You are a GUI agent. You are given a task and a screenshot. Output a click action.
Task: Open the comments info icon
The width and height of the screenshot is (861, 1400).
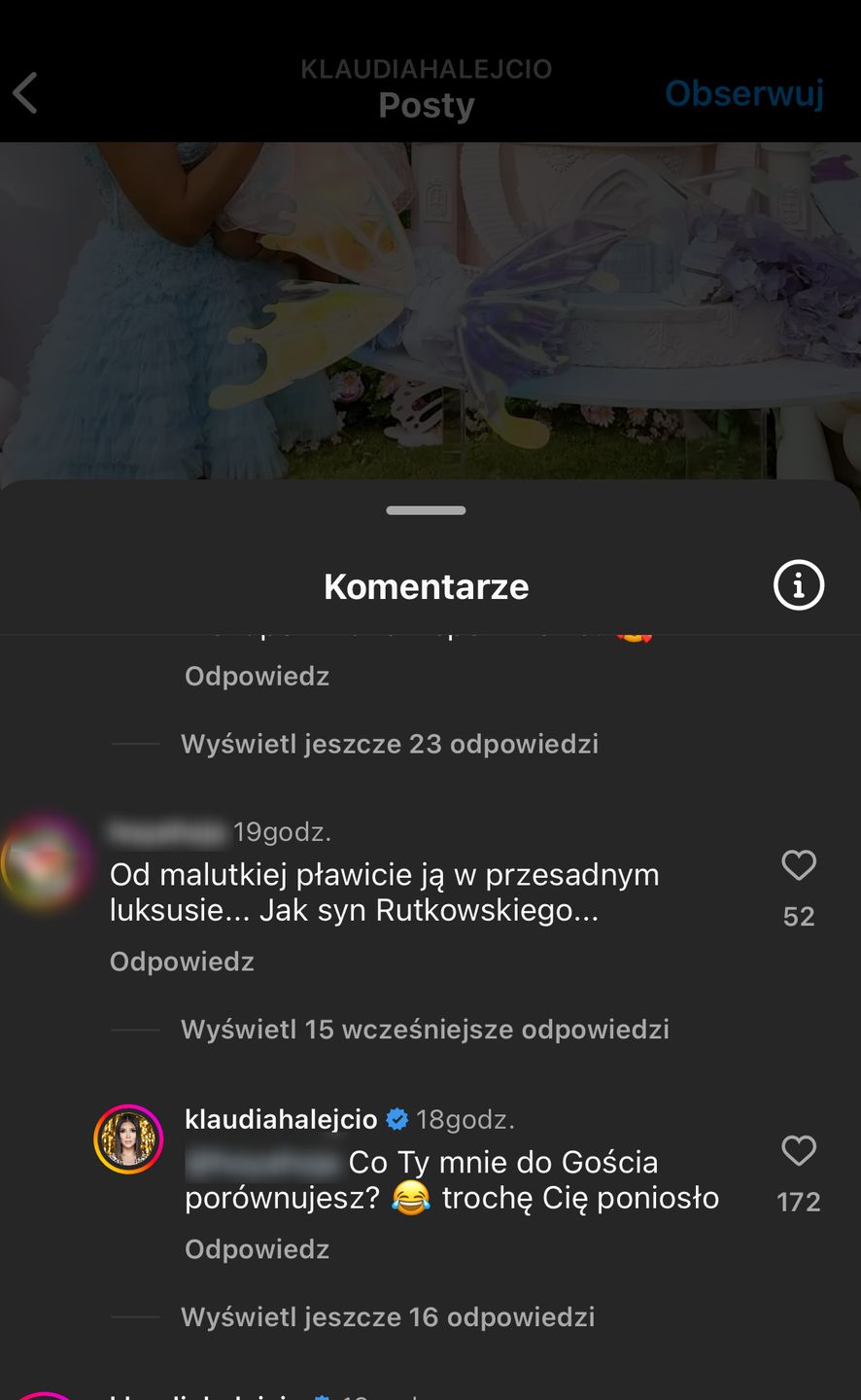pos(798,585)
